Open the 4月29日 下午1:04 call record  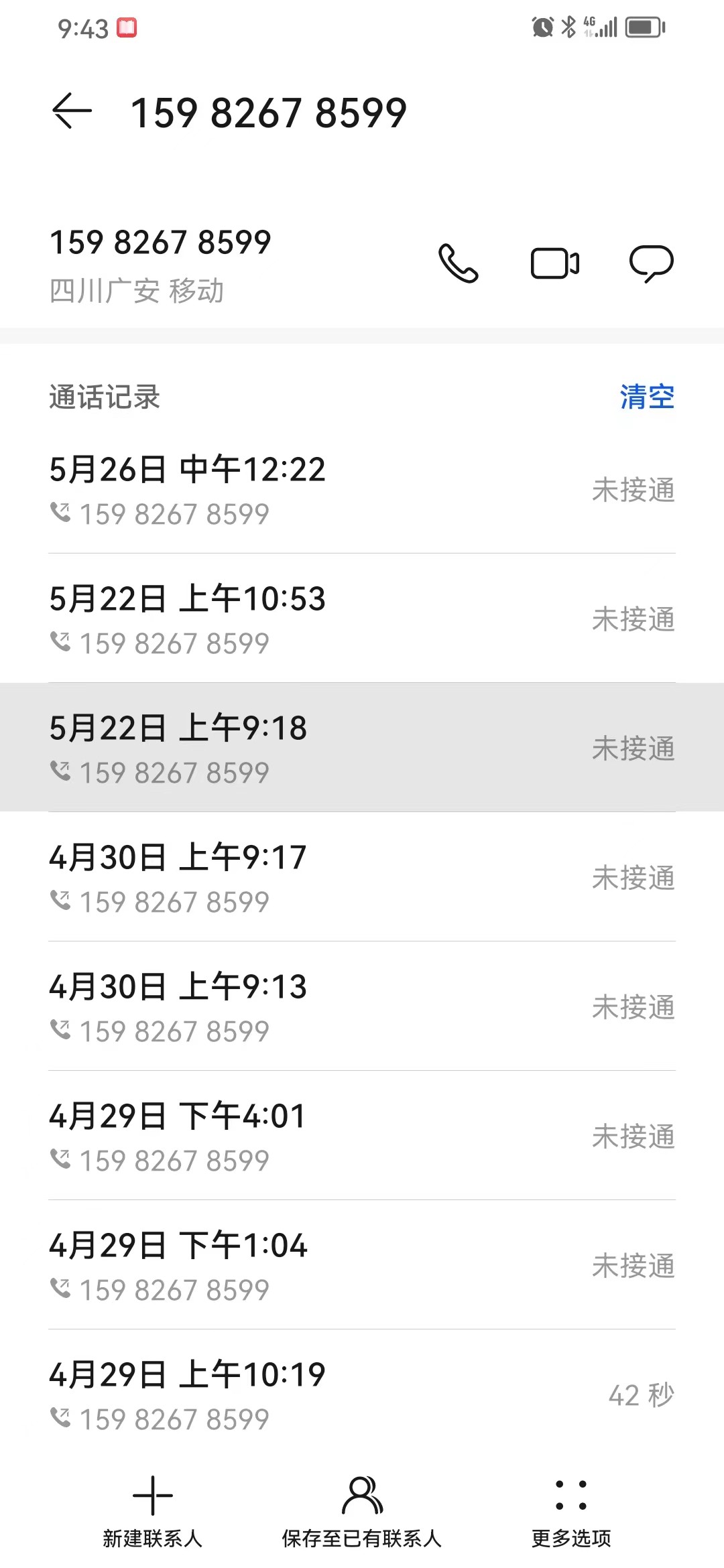click(x=362, y=1265)
